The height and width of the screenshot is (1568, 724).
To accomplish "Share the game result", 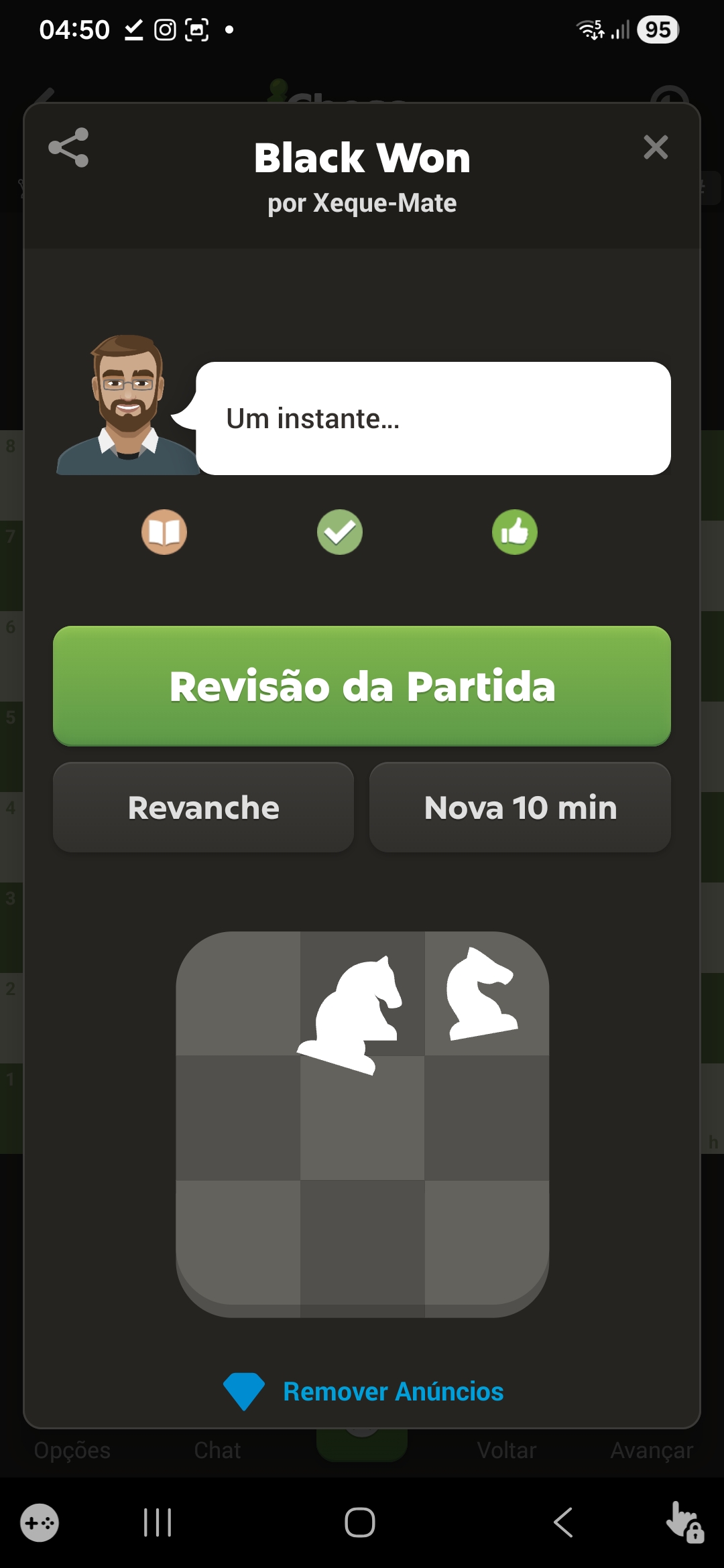I will 68,147.
